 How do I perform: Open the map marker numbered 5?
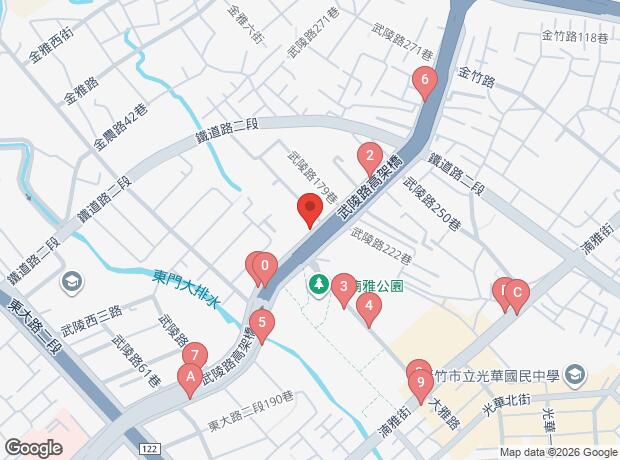pos(261,322)
